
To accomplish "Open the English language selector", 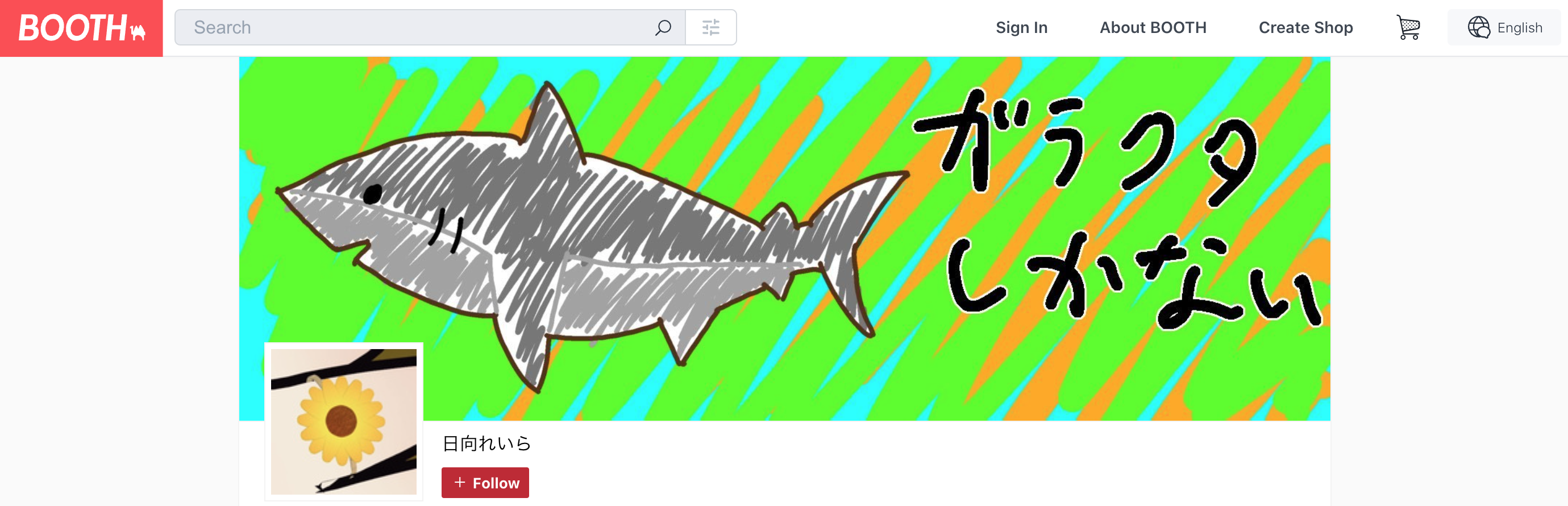I will click(x=1504, y=27).
